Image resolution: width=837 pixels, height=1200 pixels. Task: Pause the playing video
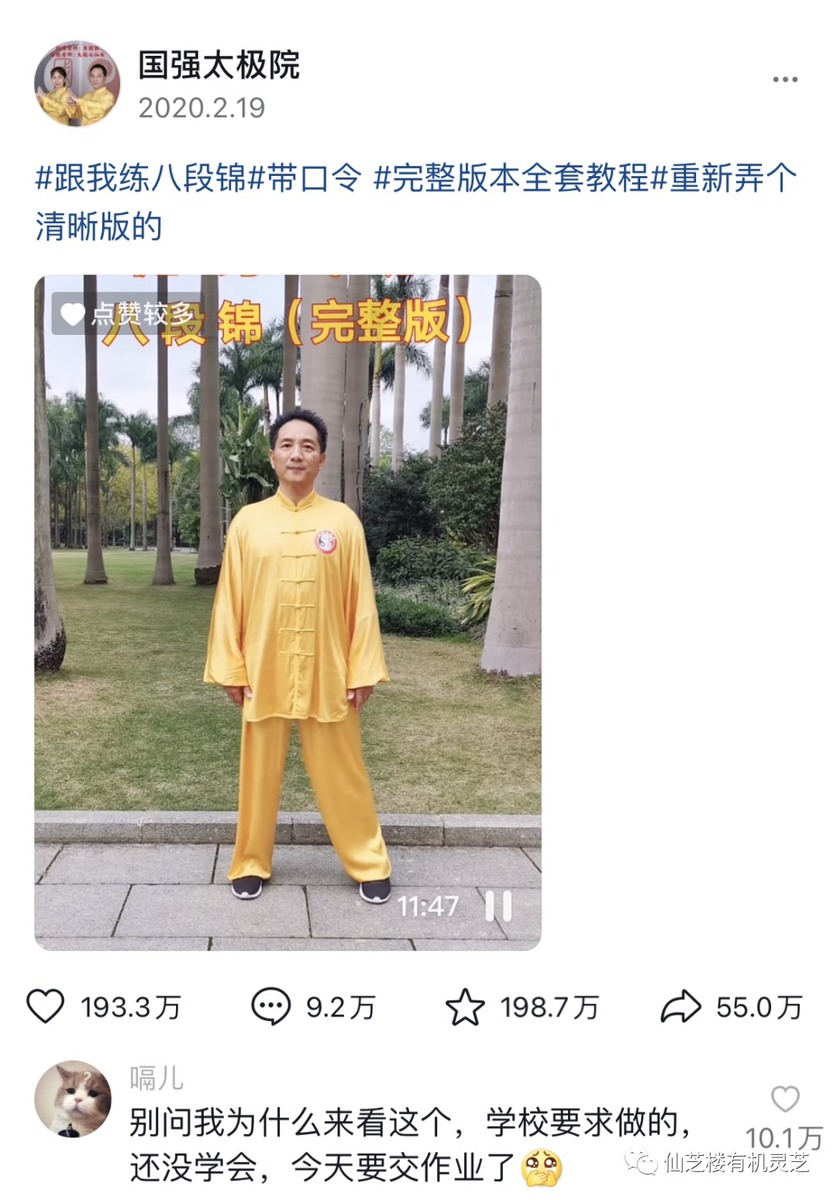pyautogui.click(x=498, y=906)
